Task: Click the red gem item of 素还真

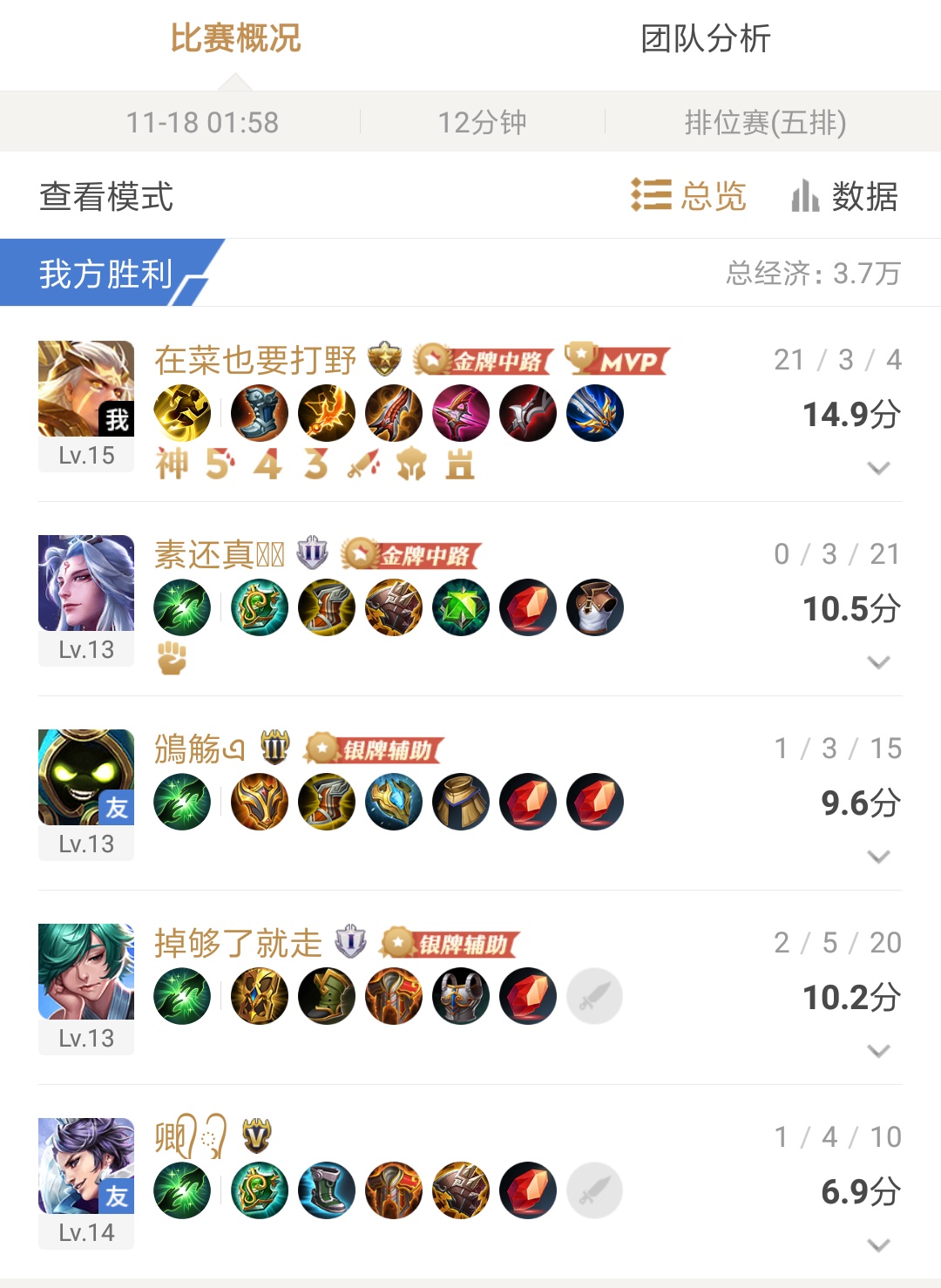Action: tap(527, 608)
